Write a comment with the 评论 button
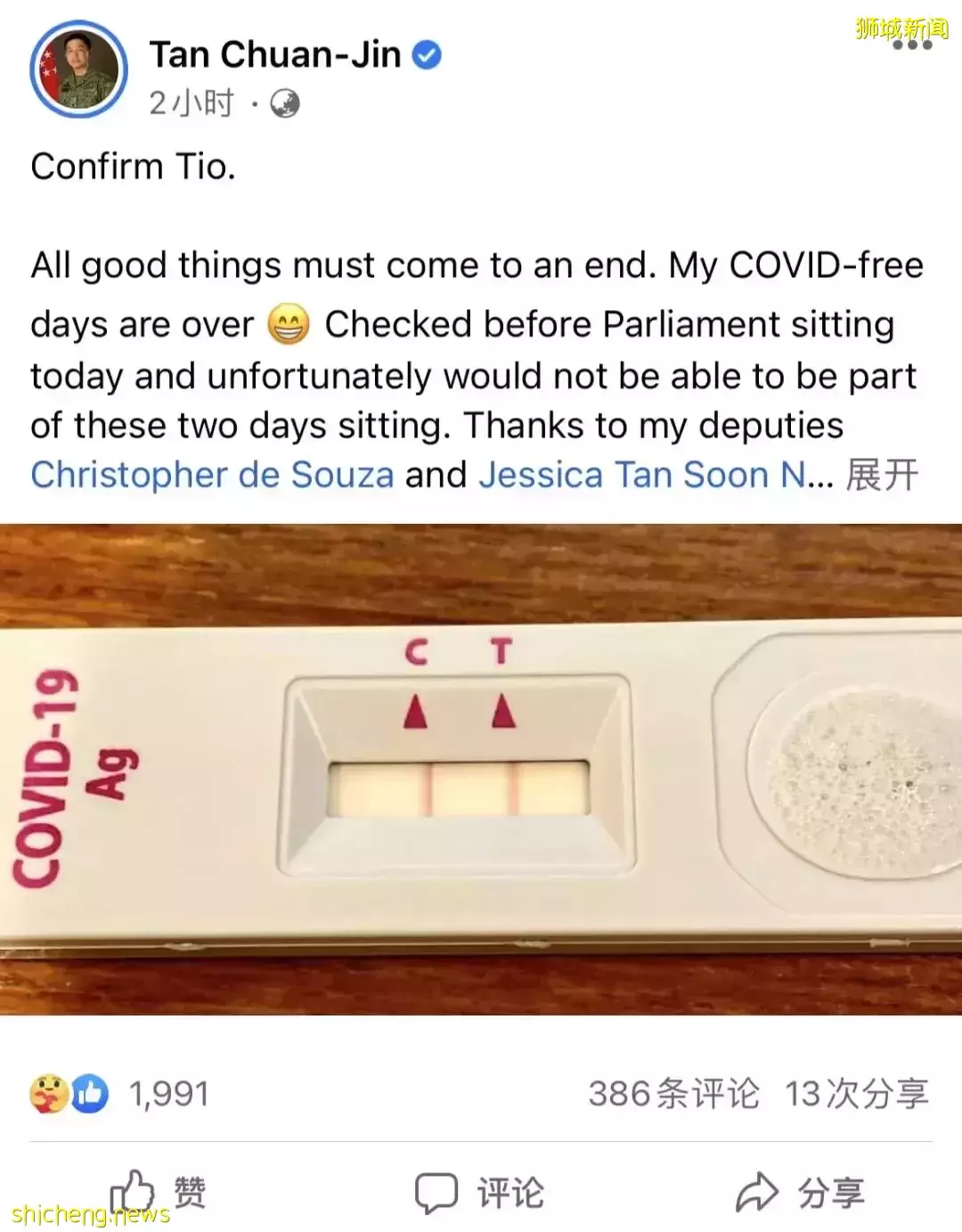 coord(479,1192)
